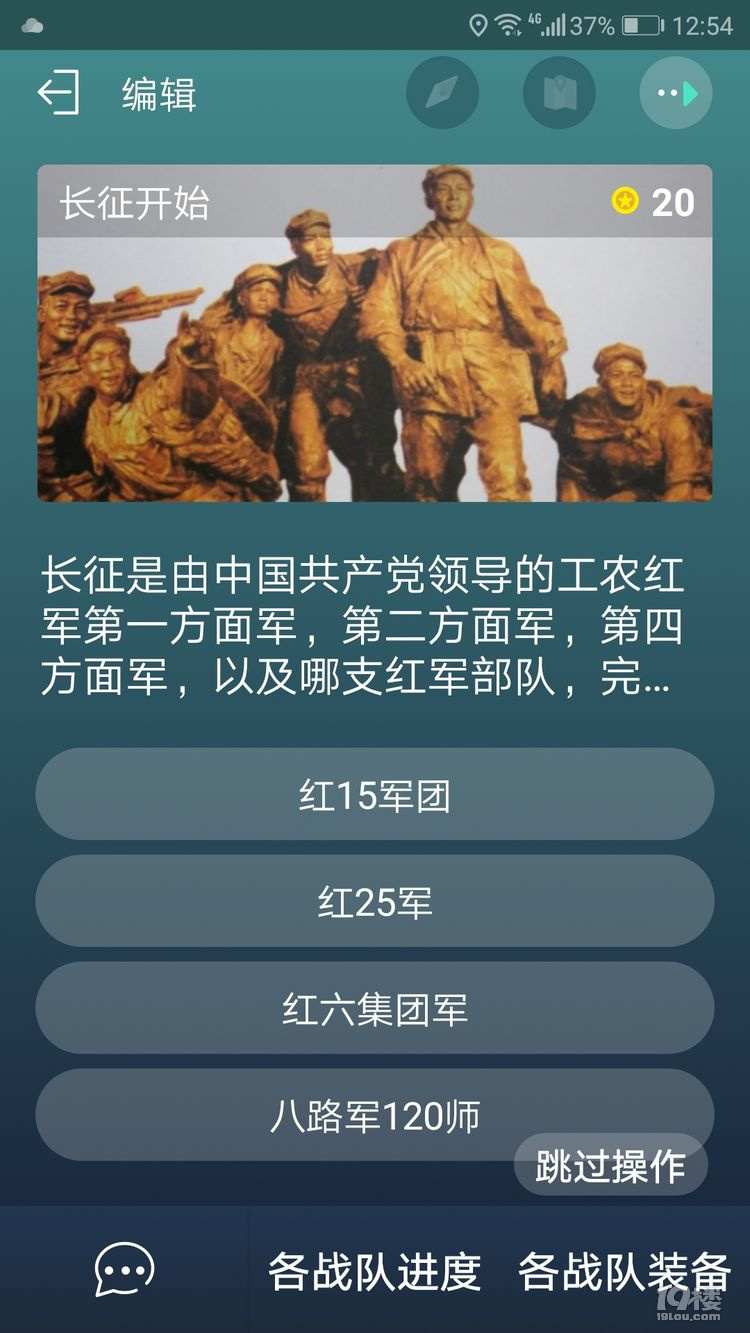Open 各战队装备
Viewport: 750px width, 1333px height.
pos(624,1271)
